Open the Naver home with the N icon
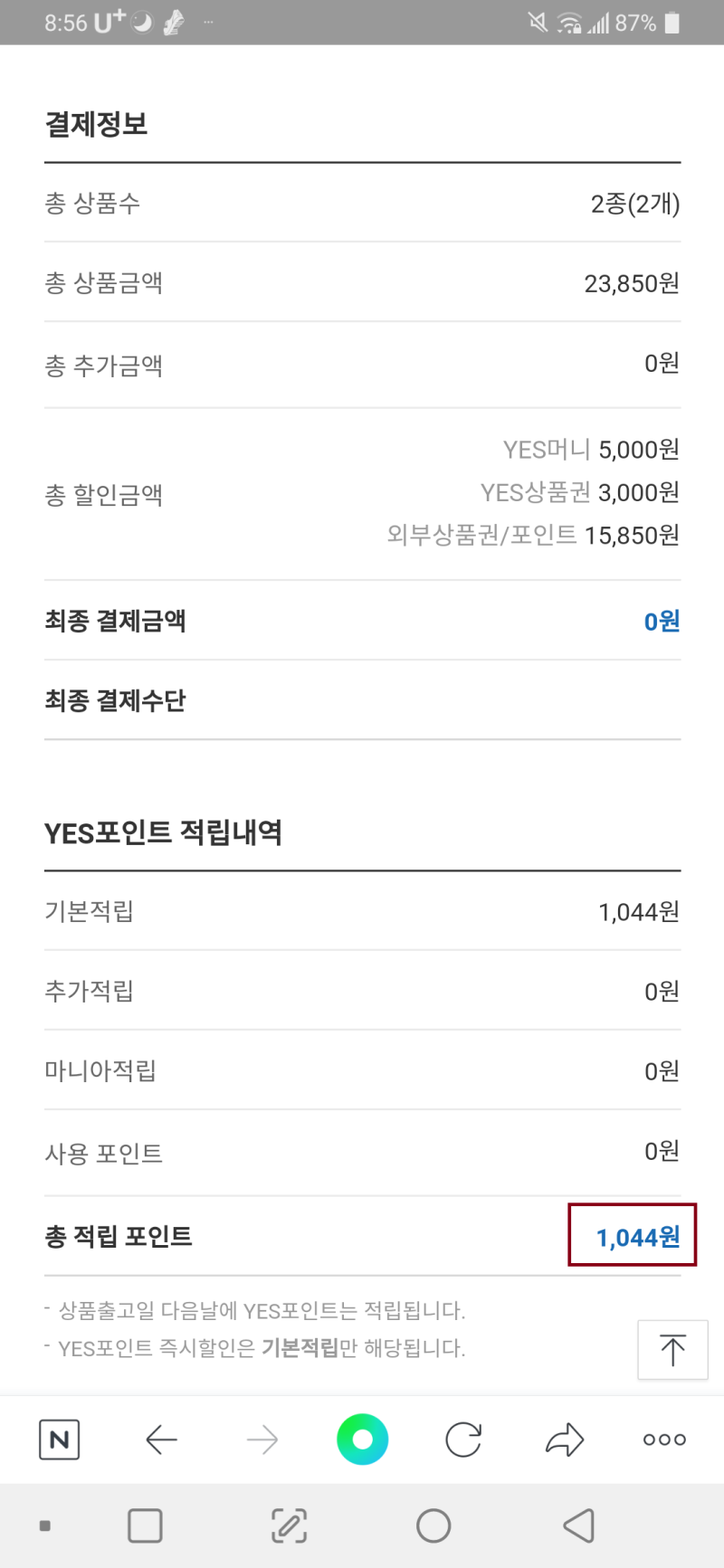724x1568 pixels. pos(59,1439)
